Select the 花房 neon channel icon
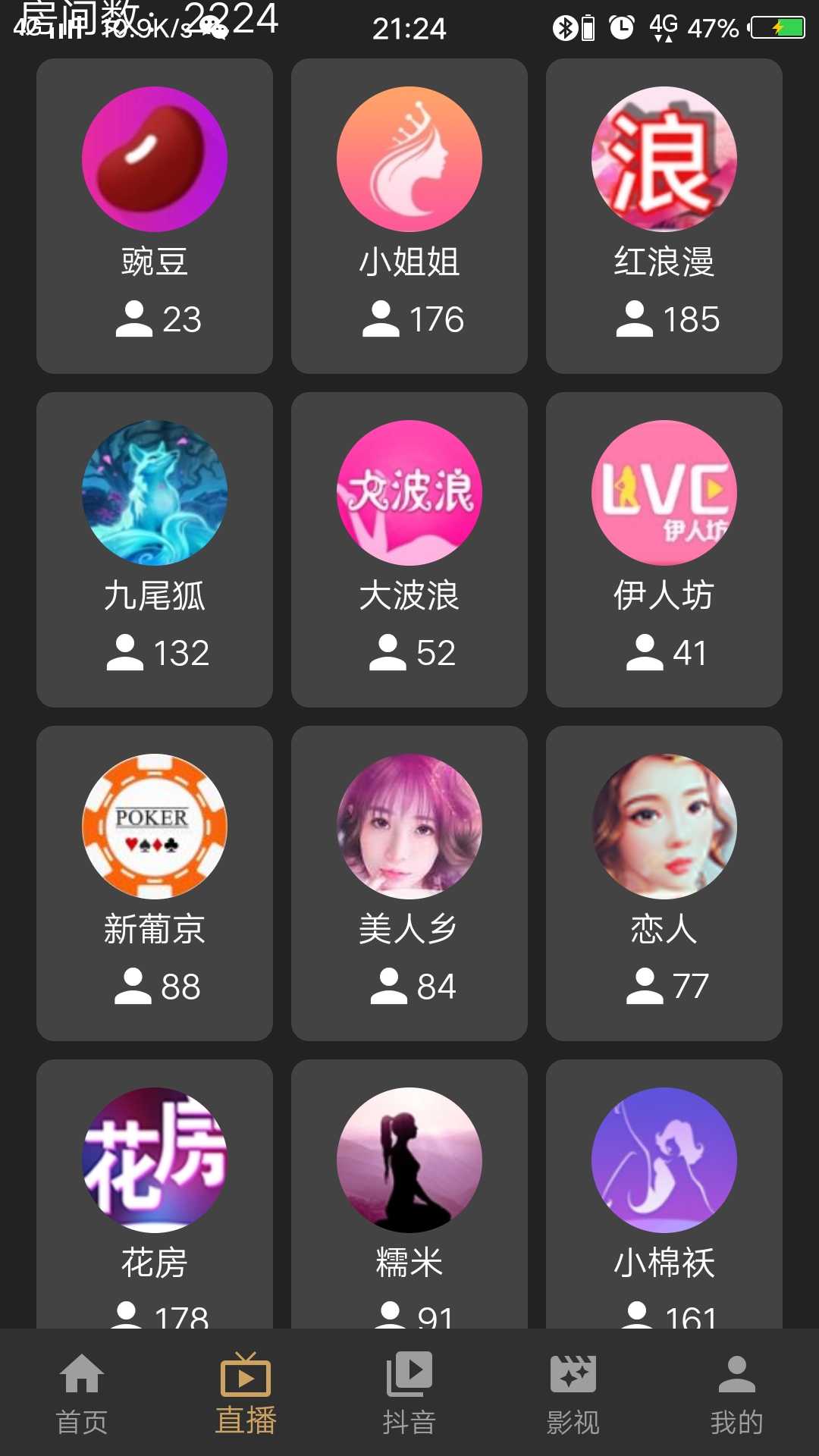Image resolution: width=819 pixels, height=1456 pixels. pos(155,1159)
